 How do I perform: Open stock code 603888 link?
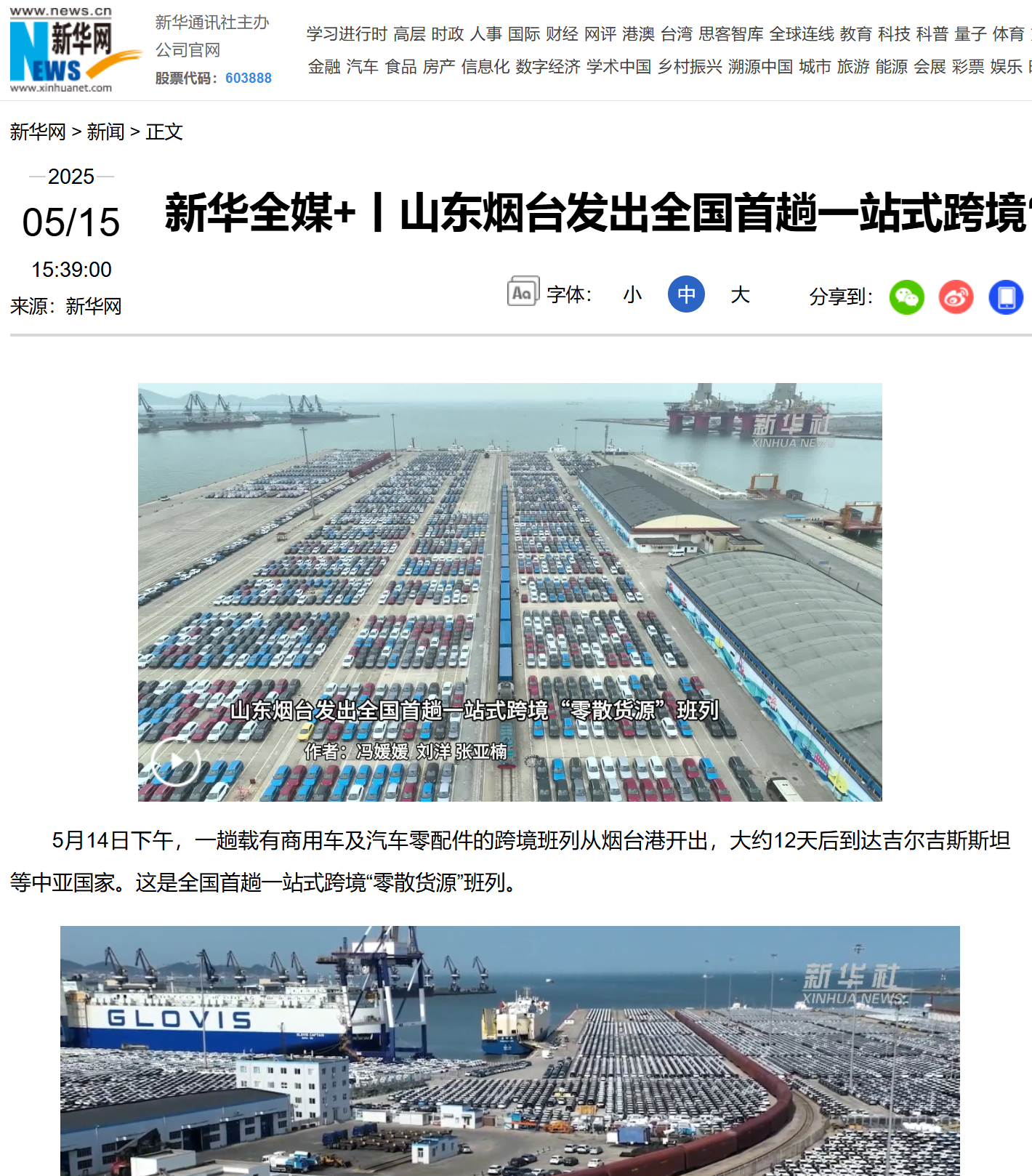click(x=249, y=78)
